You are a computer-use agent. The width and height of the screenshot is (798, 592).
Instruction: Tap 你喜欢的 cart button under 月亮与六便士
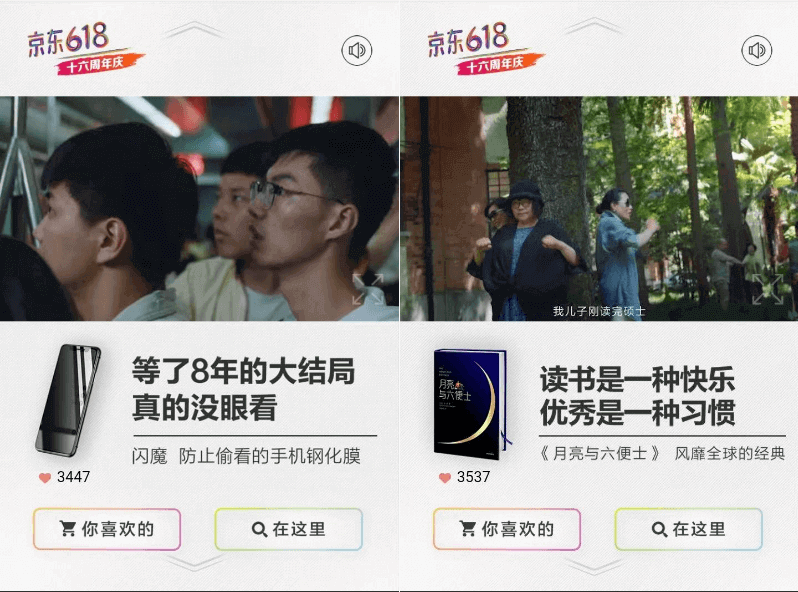tap(507, 529)
